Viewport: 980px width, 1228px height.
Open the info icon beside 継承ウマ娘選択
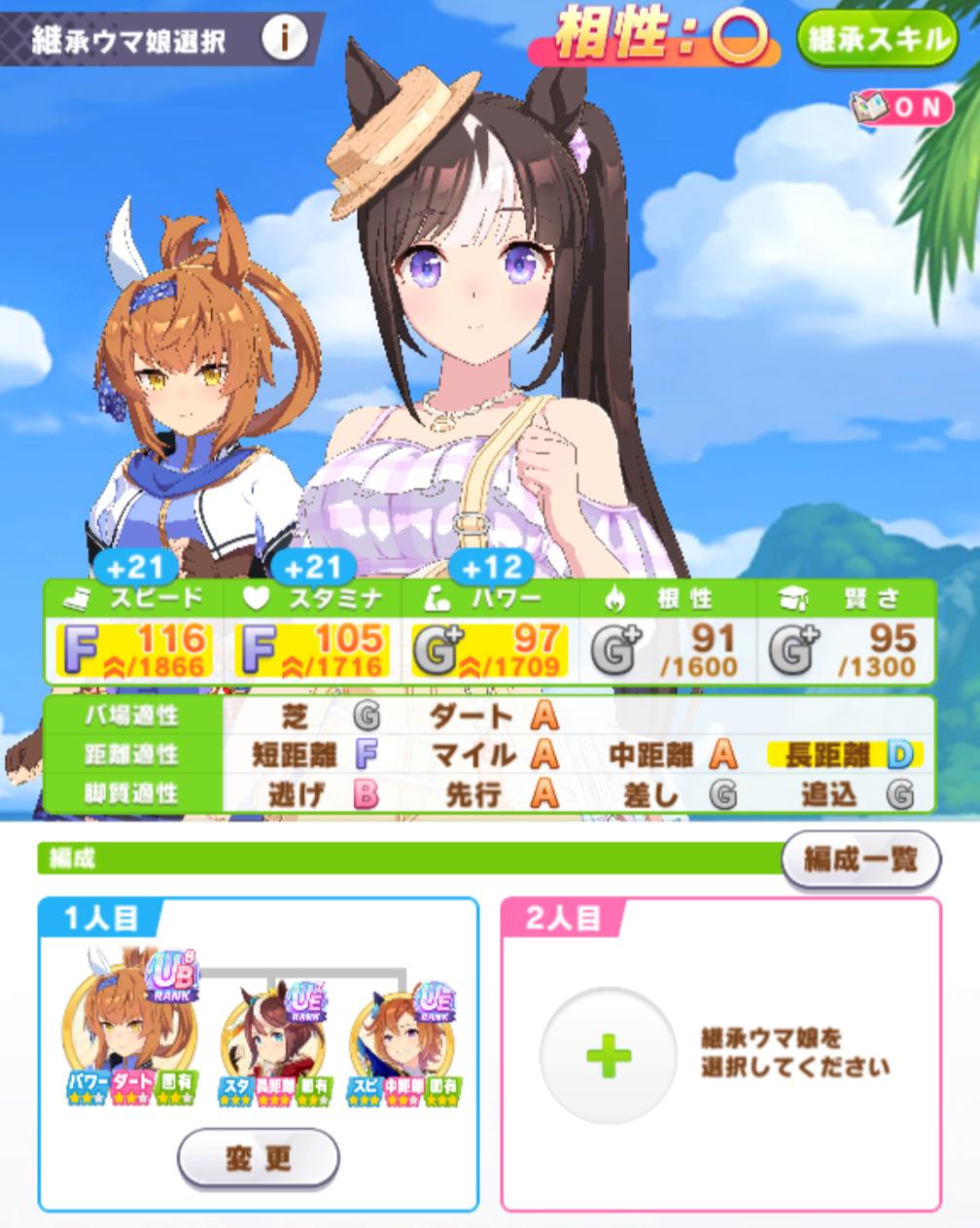click(284, 39)
